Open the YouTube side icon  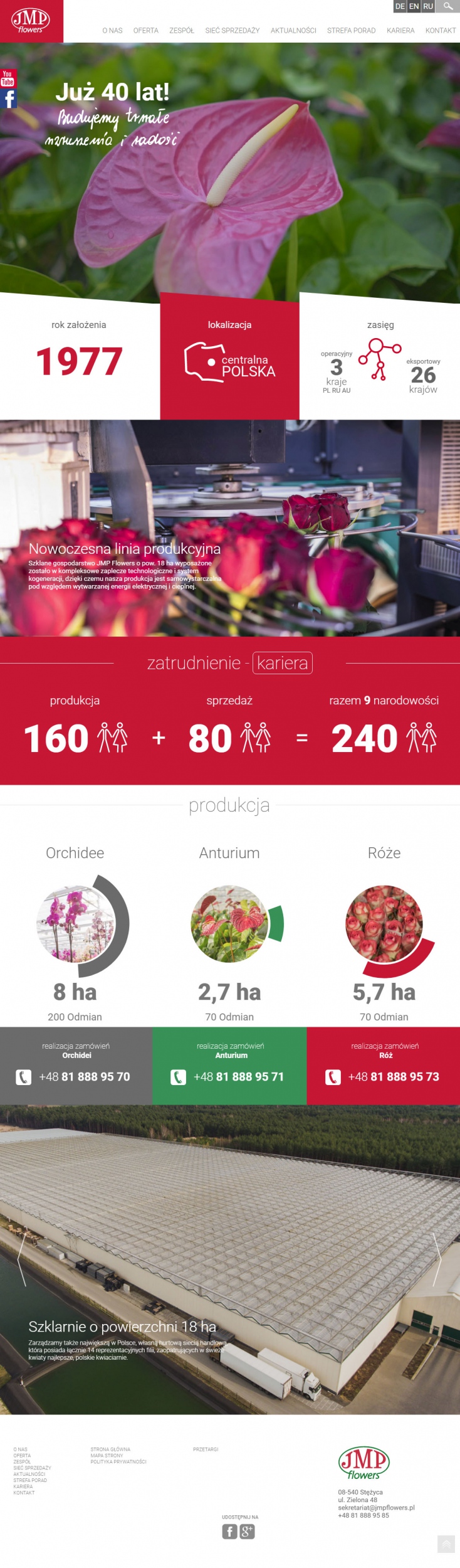(x=8, y=78)
